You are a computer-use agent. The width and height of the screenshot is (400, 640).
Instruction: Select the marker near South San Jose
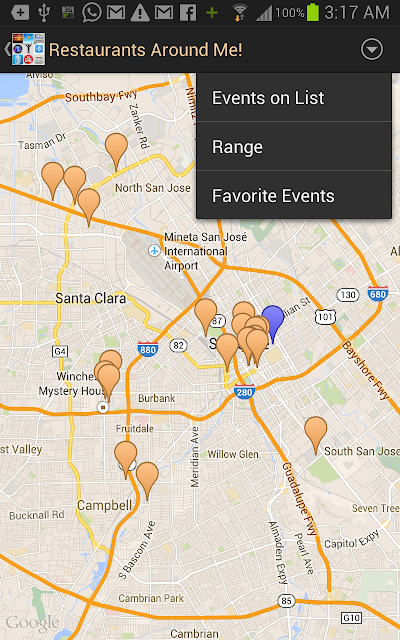coord(316,434)
